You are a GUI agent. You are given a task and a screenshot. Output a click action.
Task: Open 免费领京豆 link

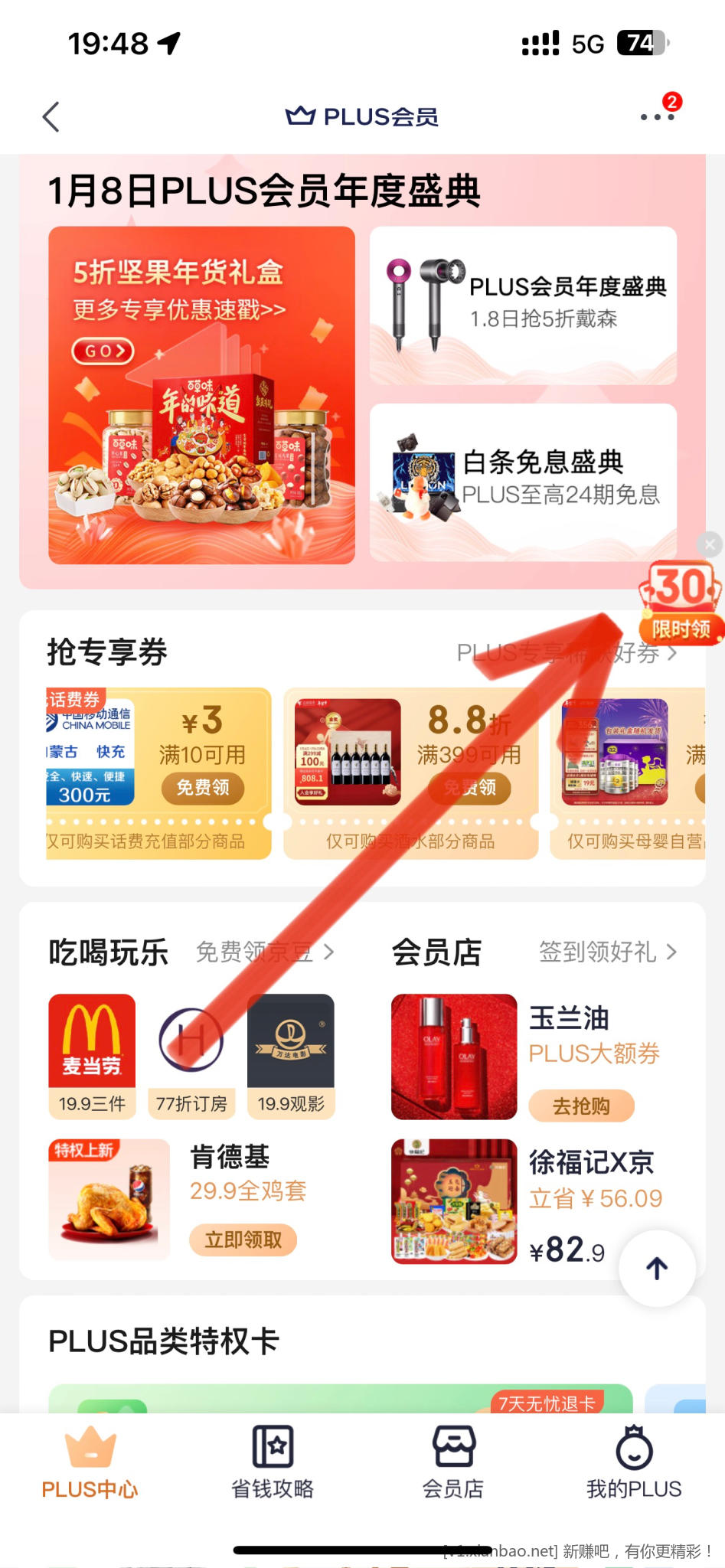click(264, 952)
